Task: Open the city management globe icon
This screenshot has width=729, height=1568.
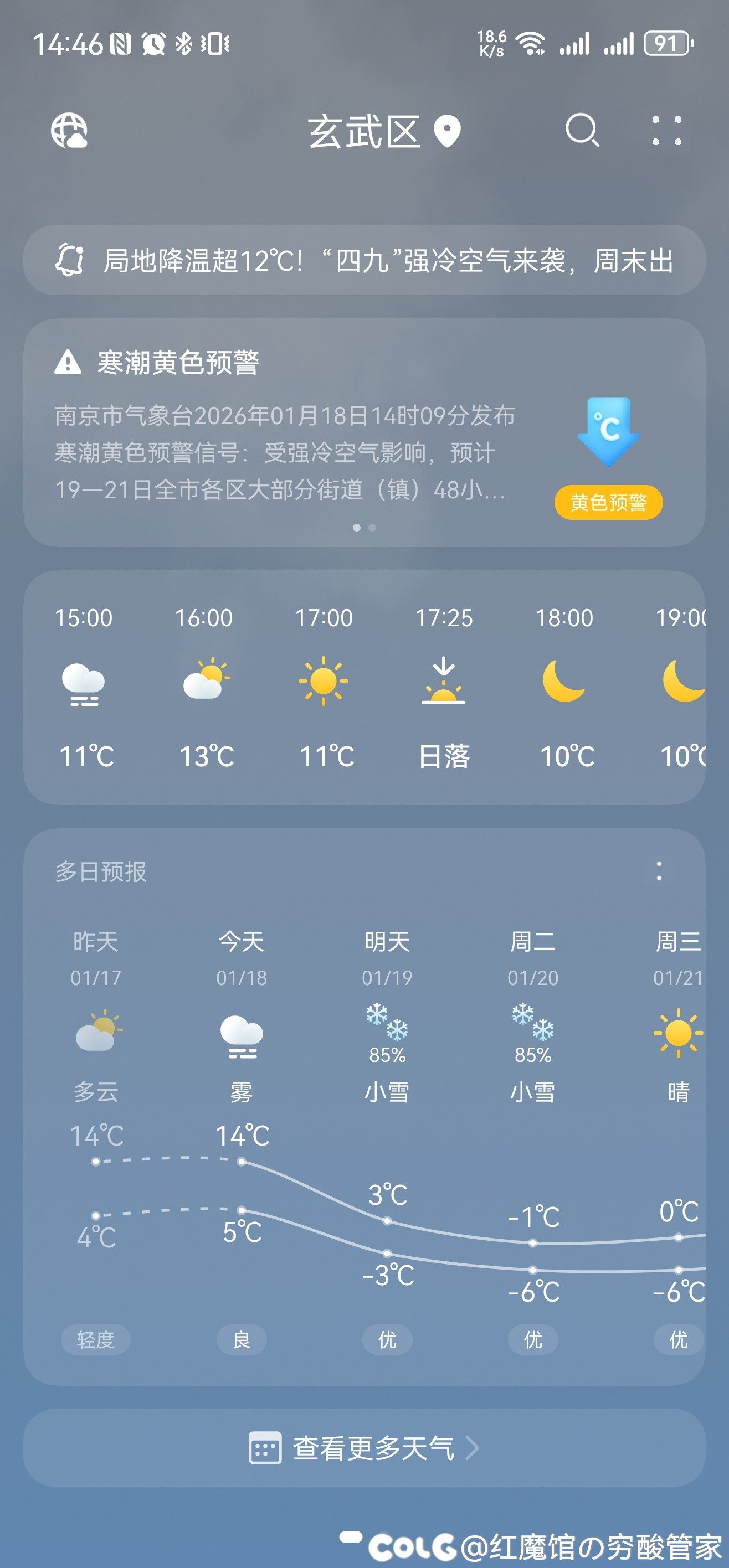Action: [69, 131]
